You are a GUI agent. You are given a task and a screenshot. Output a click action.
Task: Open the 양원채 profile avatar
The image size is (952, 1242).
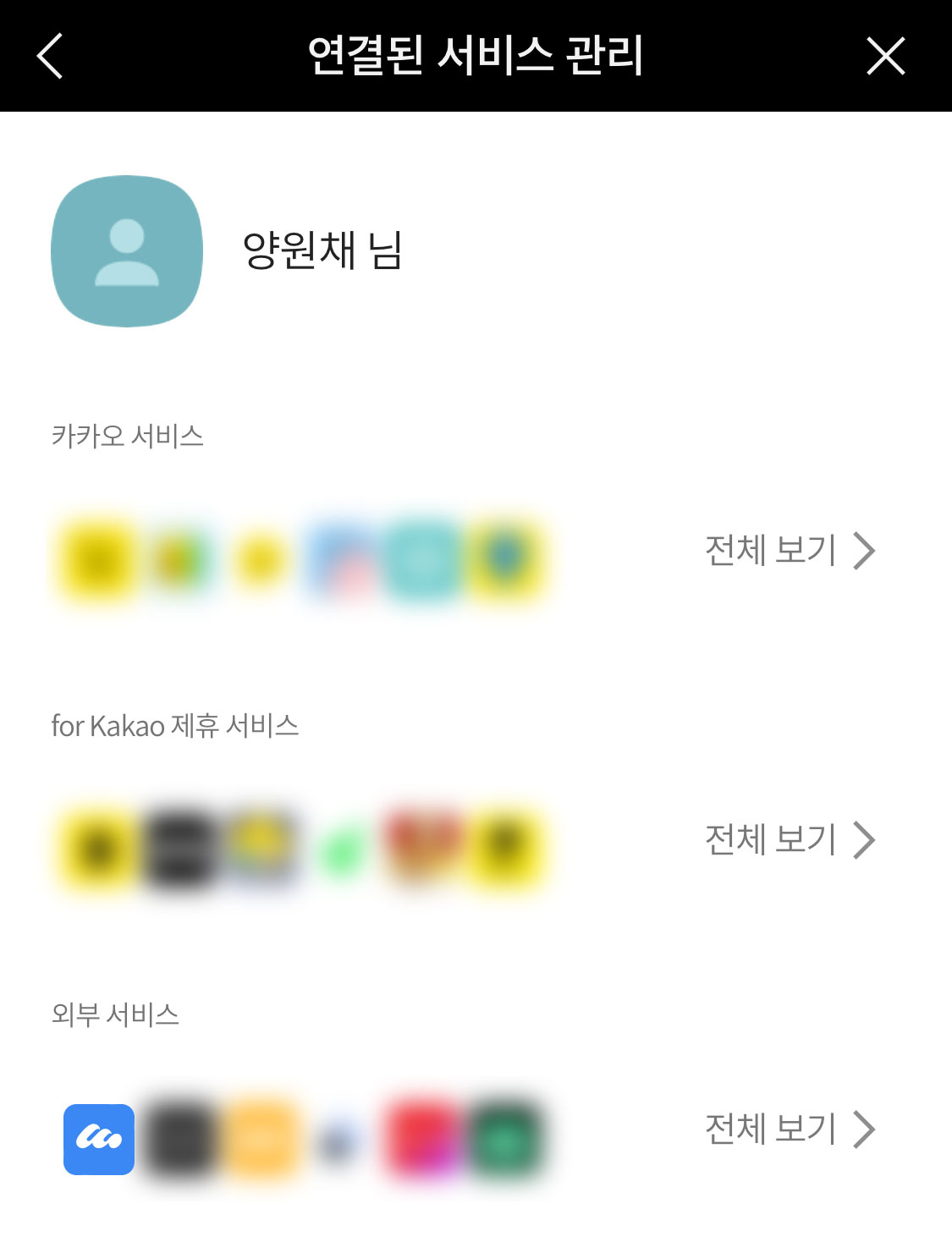point(127,251)
